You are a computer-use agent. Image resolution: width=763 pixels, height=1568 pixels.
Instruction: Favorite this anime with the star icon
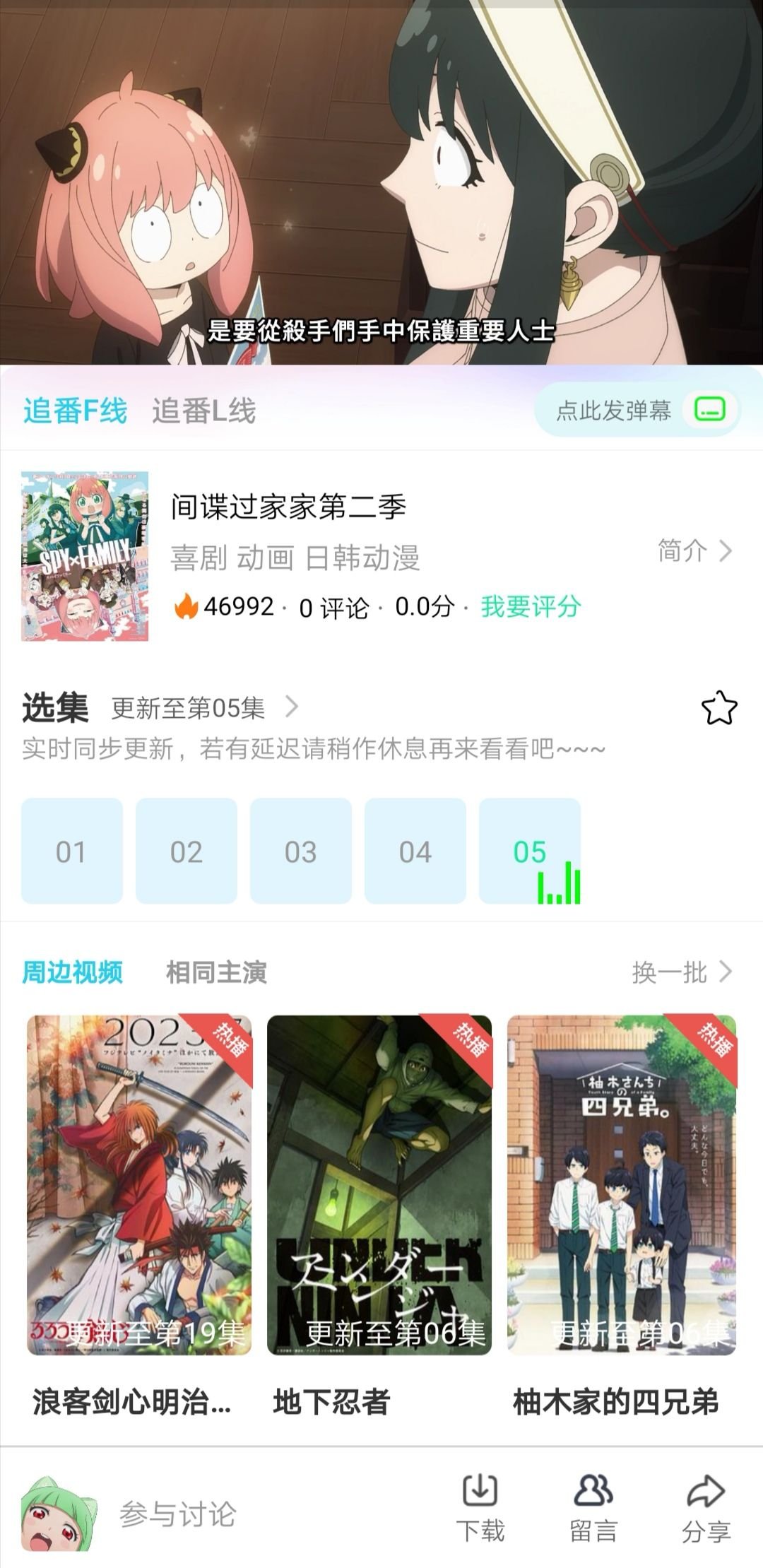click(x=718, y=708)
